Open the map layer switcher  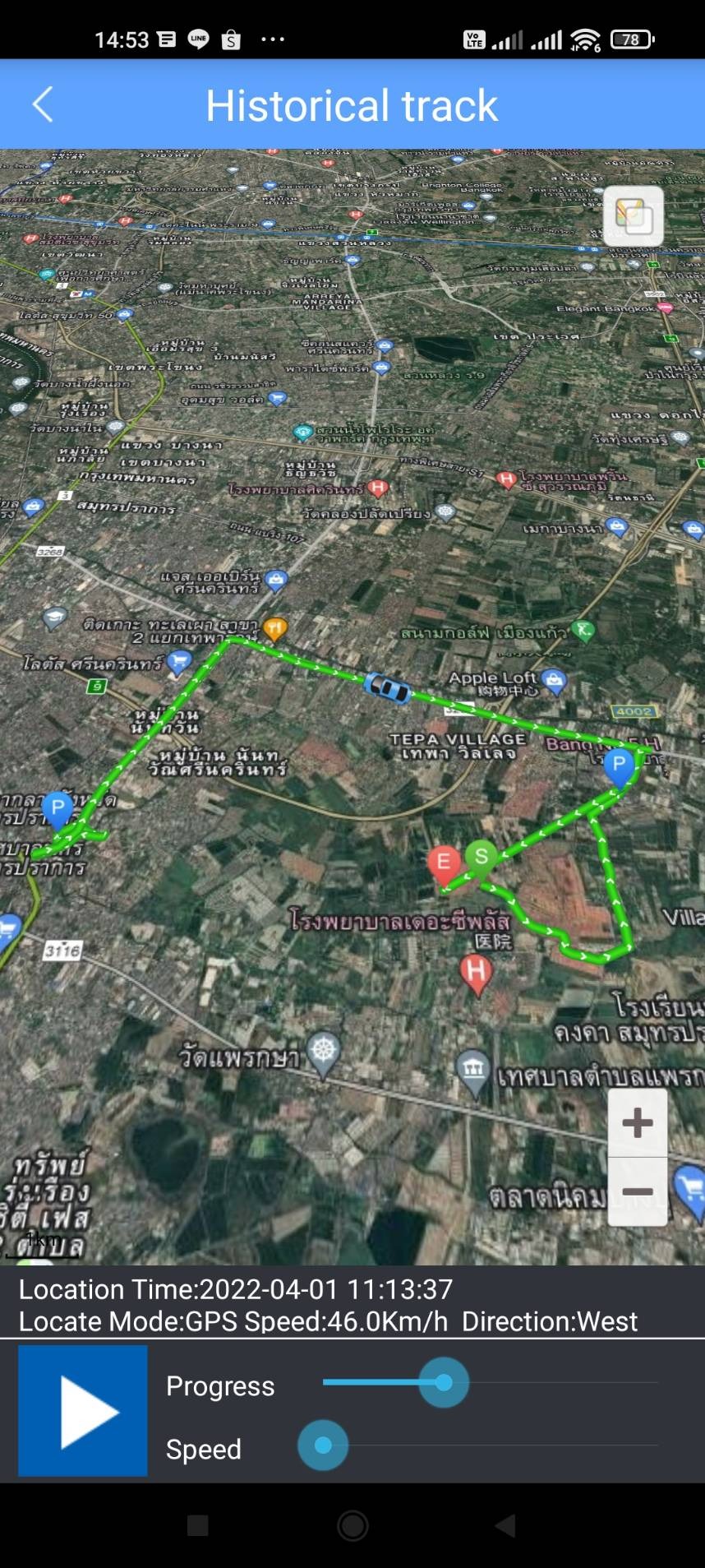[x=634, y=216]
